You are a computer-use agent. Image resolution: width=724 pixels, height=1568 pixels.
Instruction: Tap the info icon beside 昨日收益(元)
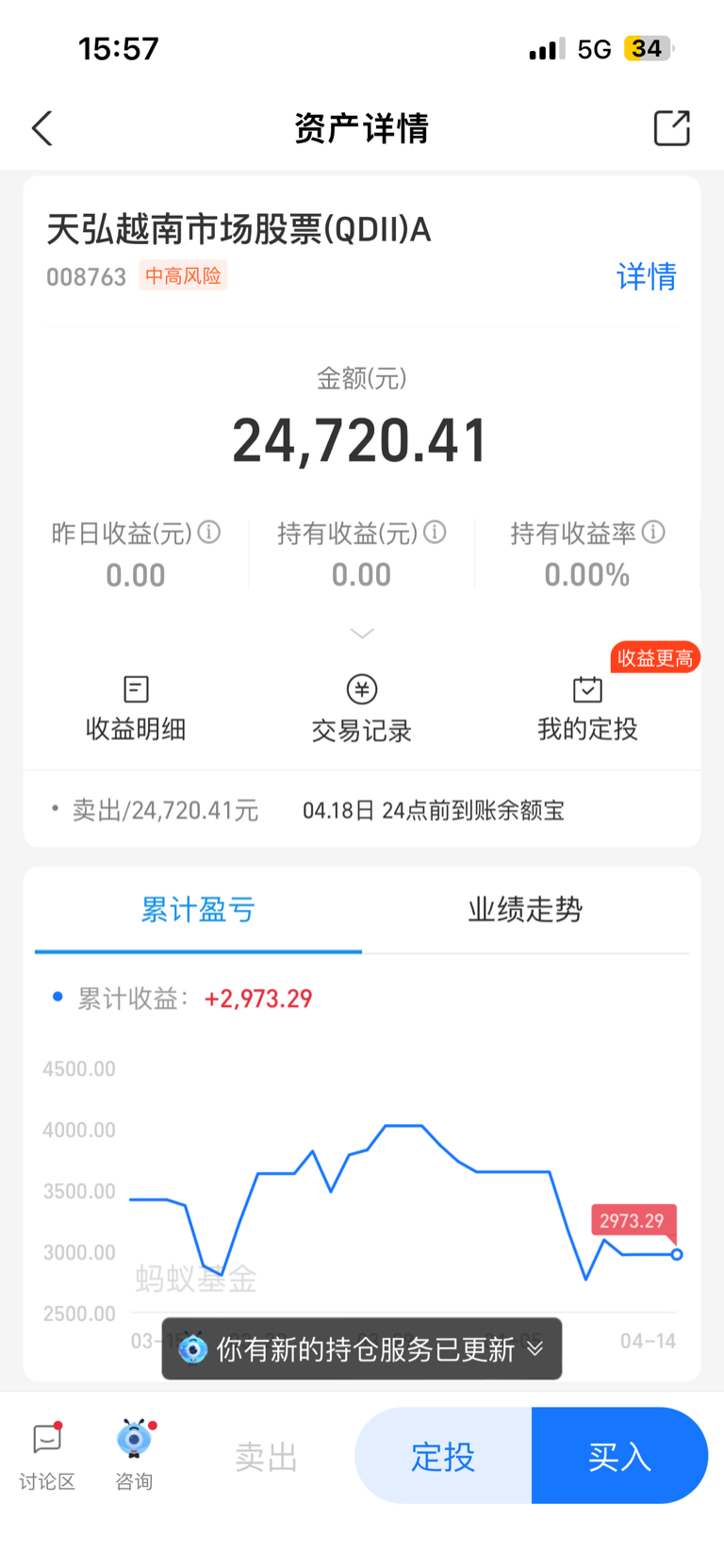click(x=207, y=532)
